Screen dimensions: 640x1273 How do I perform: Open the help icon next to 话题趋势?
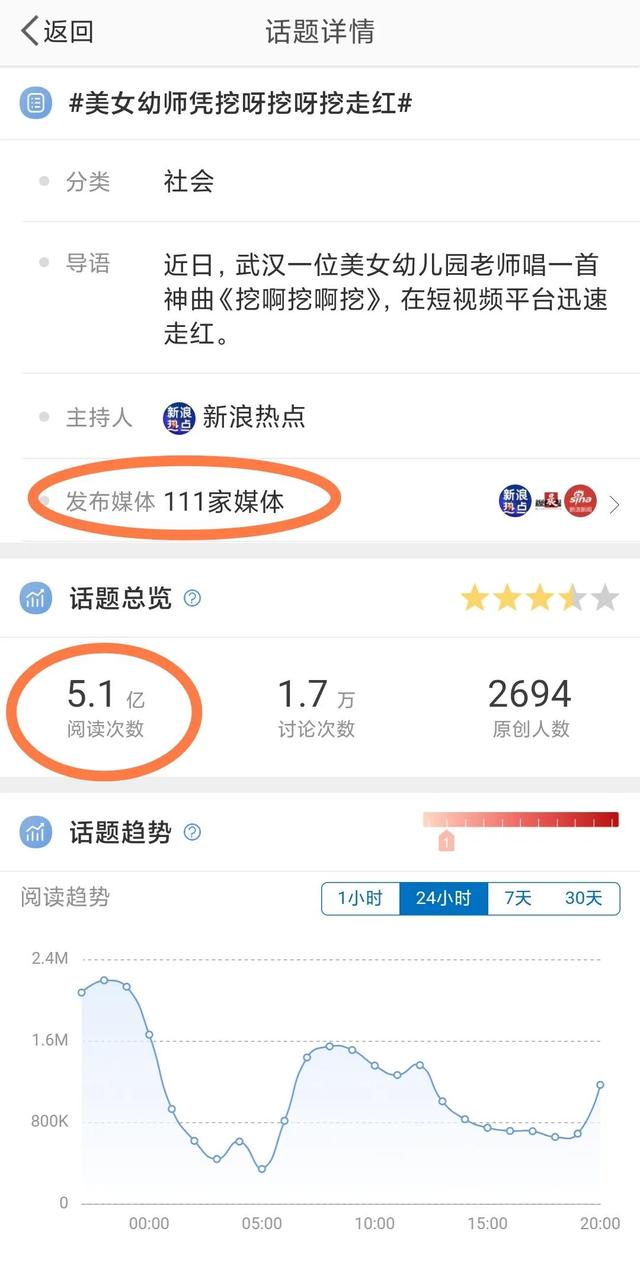point(193,832)
